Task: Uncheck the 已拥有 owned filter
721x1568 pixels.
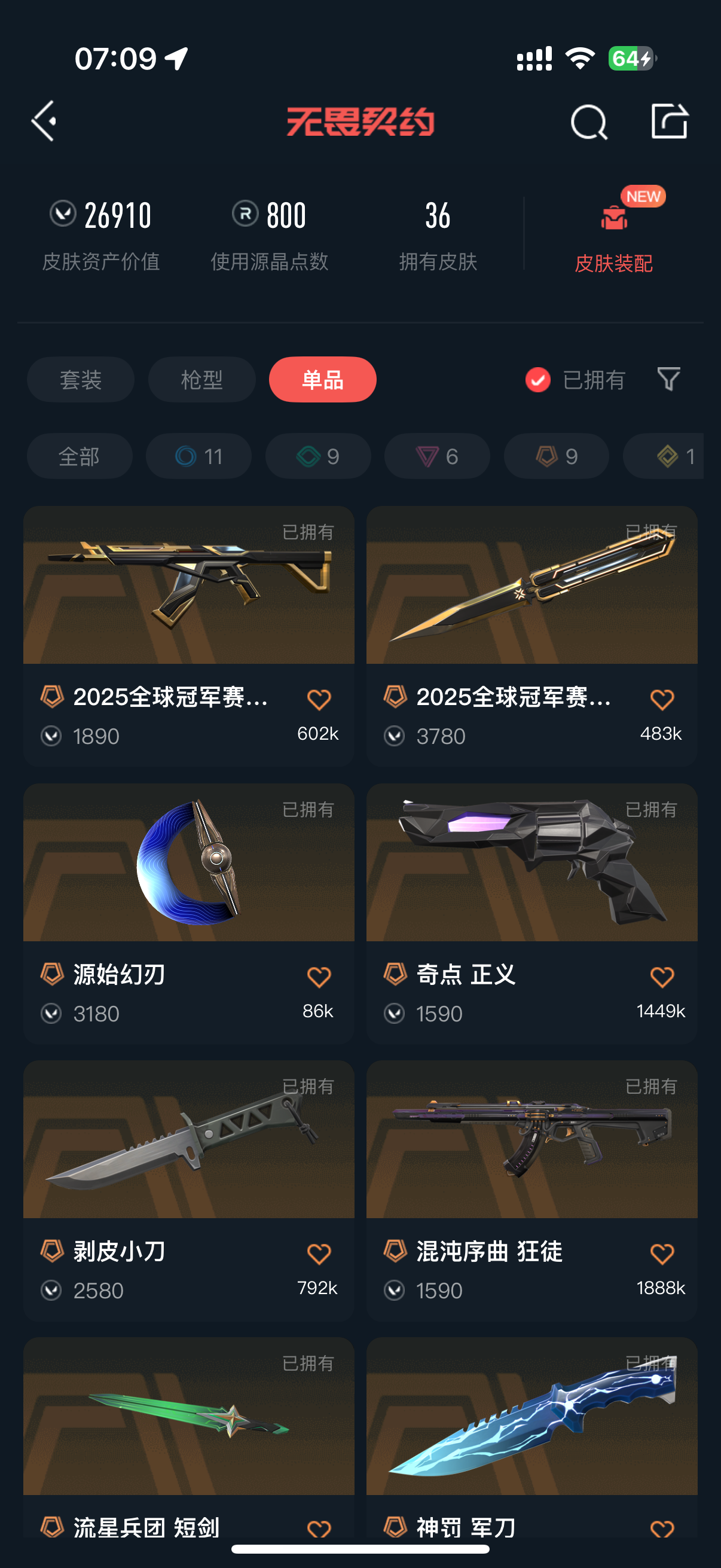Action: 538,380
